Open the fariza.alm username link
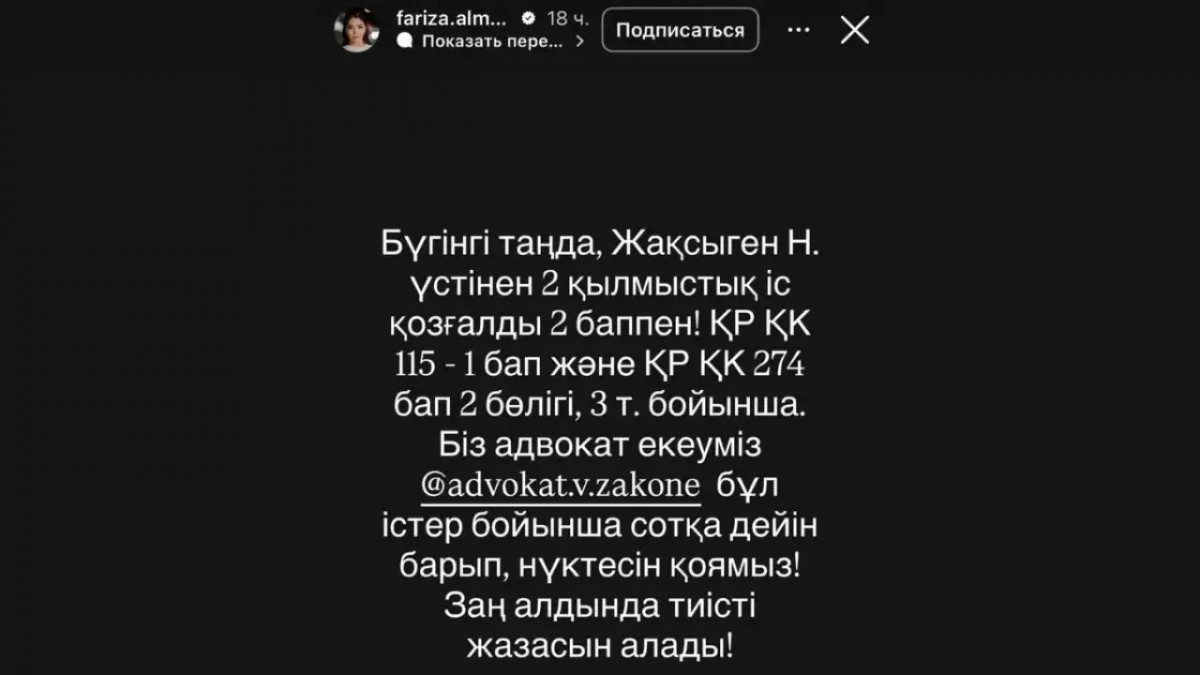 pyautogui.click(x=453, y=18)
